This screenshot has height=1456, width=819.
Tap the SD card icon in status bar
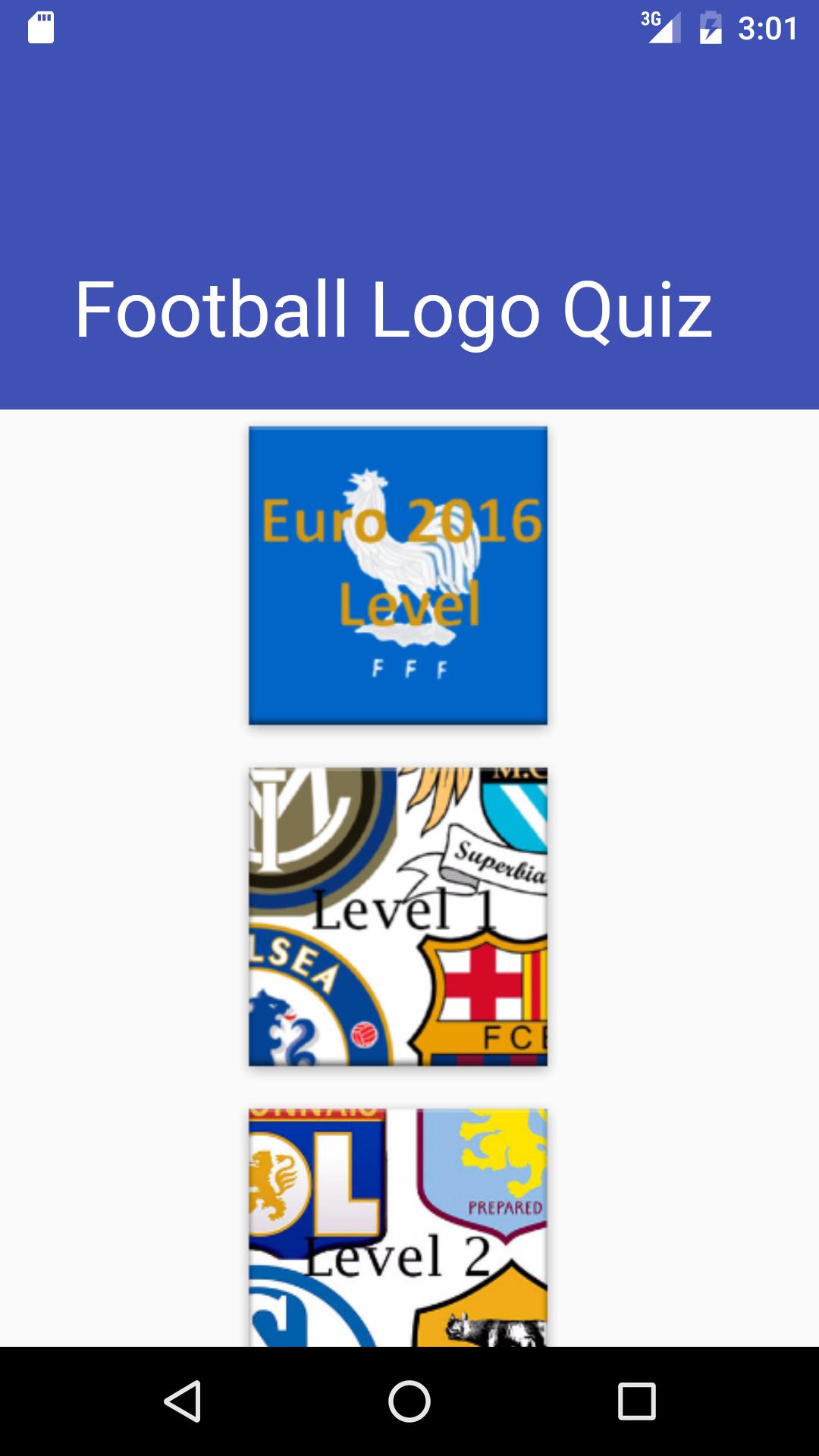tap(39, 28)
